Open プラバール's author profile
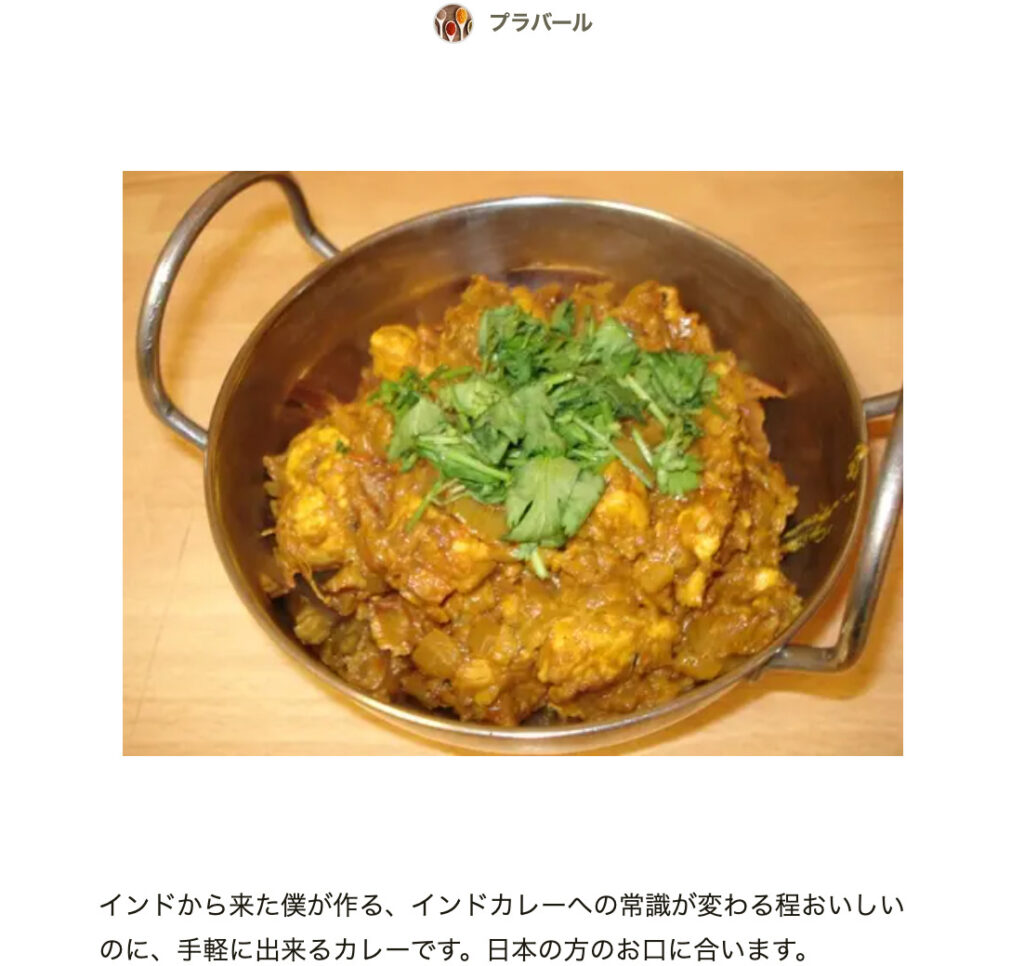The image size is (1024, 966). [539, 22]
